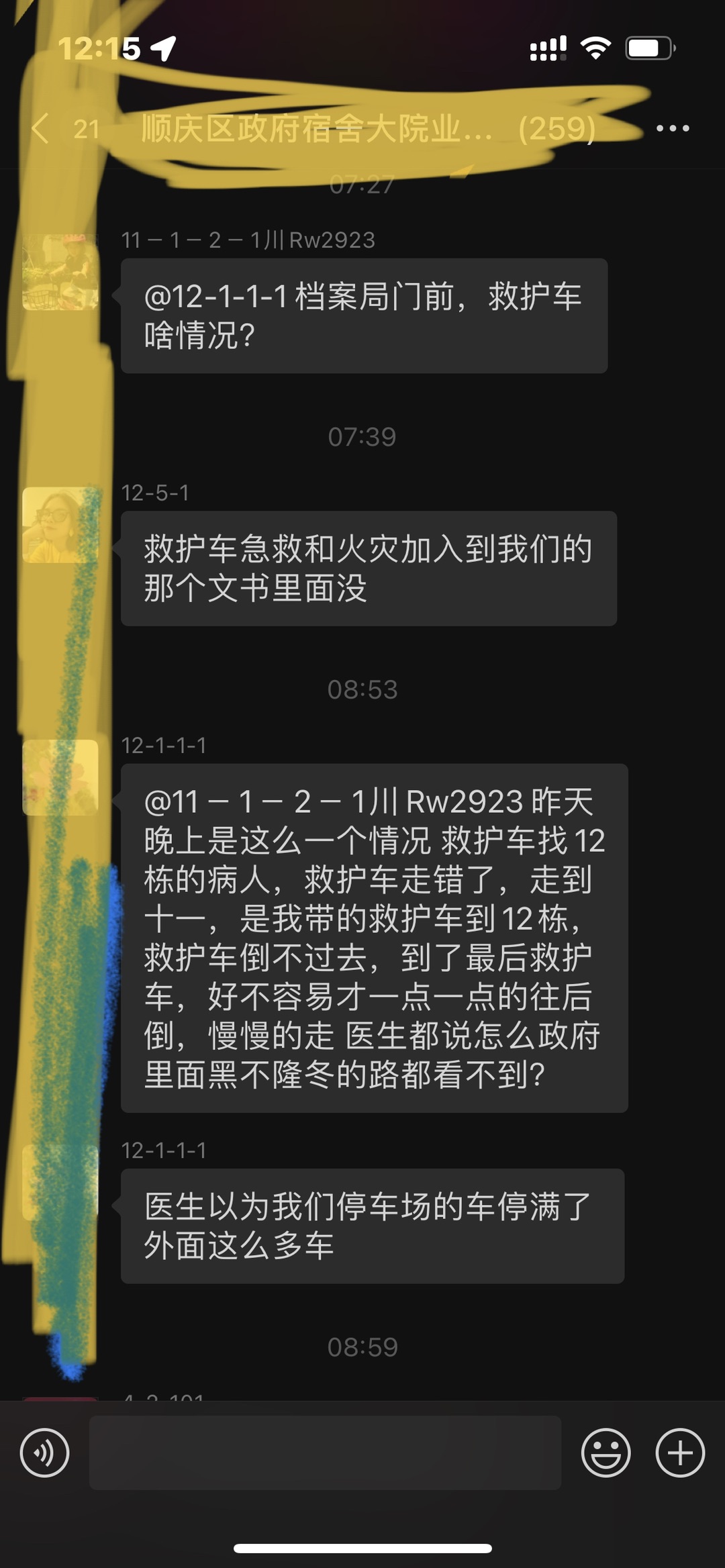Focus the message text field
This screenshot has height=1568, width=725.
point(325,1453)
